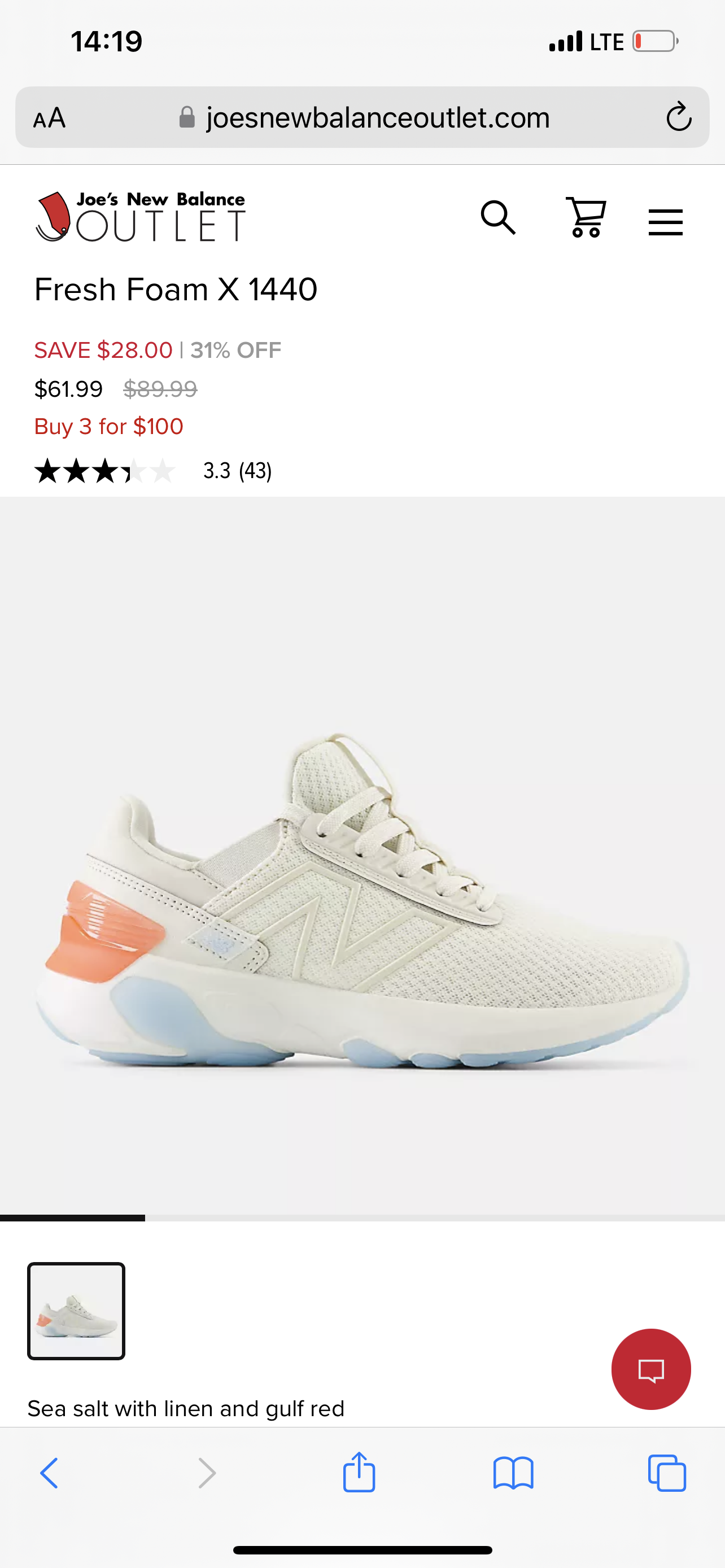Open the shopping cart

pyautogui.click(x=586, y=217)
